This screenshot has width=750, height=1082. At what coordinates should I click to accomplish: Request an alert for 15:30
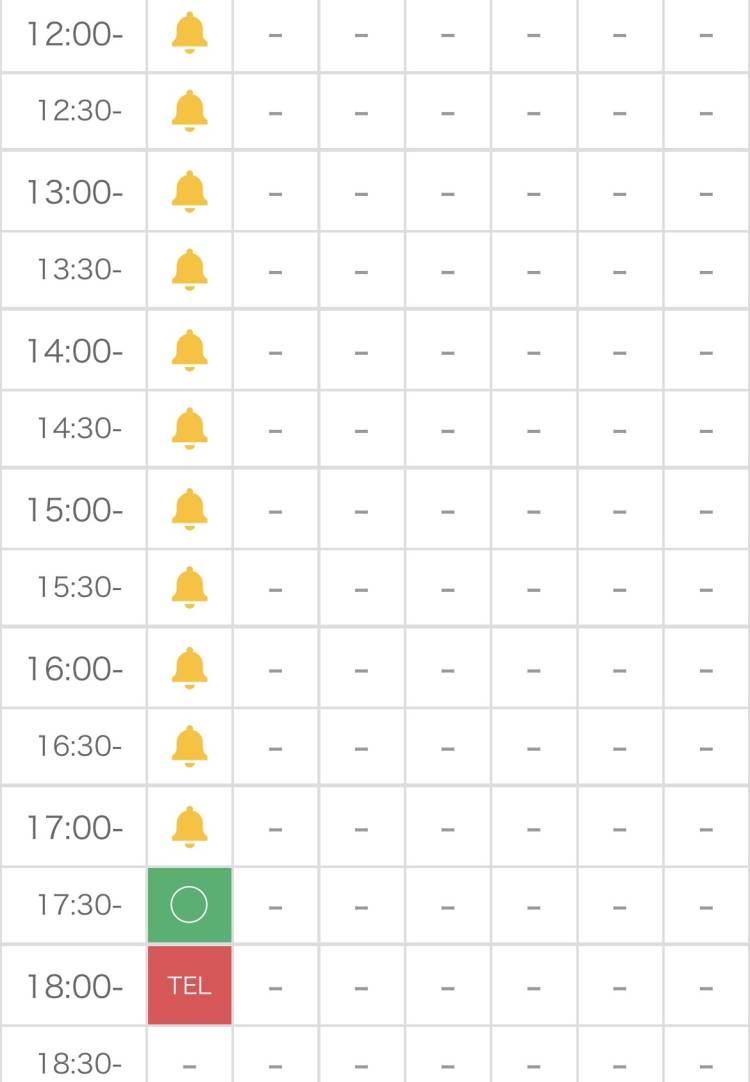tap(189, 587)
